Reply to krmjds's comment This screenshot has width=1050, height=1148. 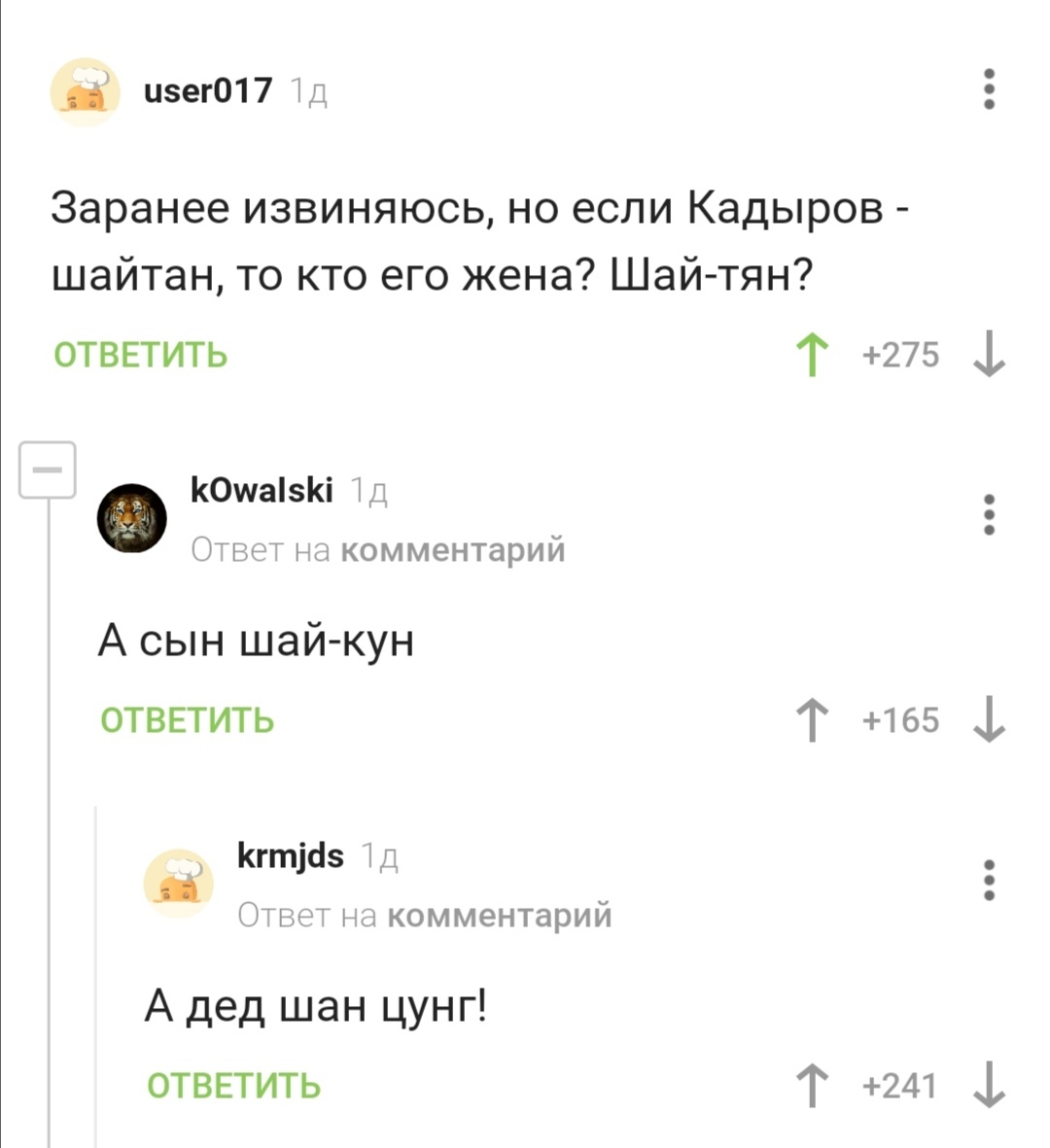pyautogui.click(x=233, y=1085)
